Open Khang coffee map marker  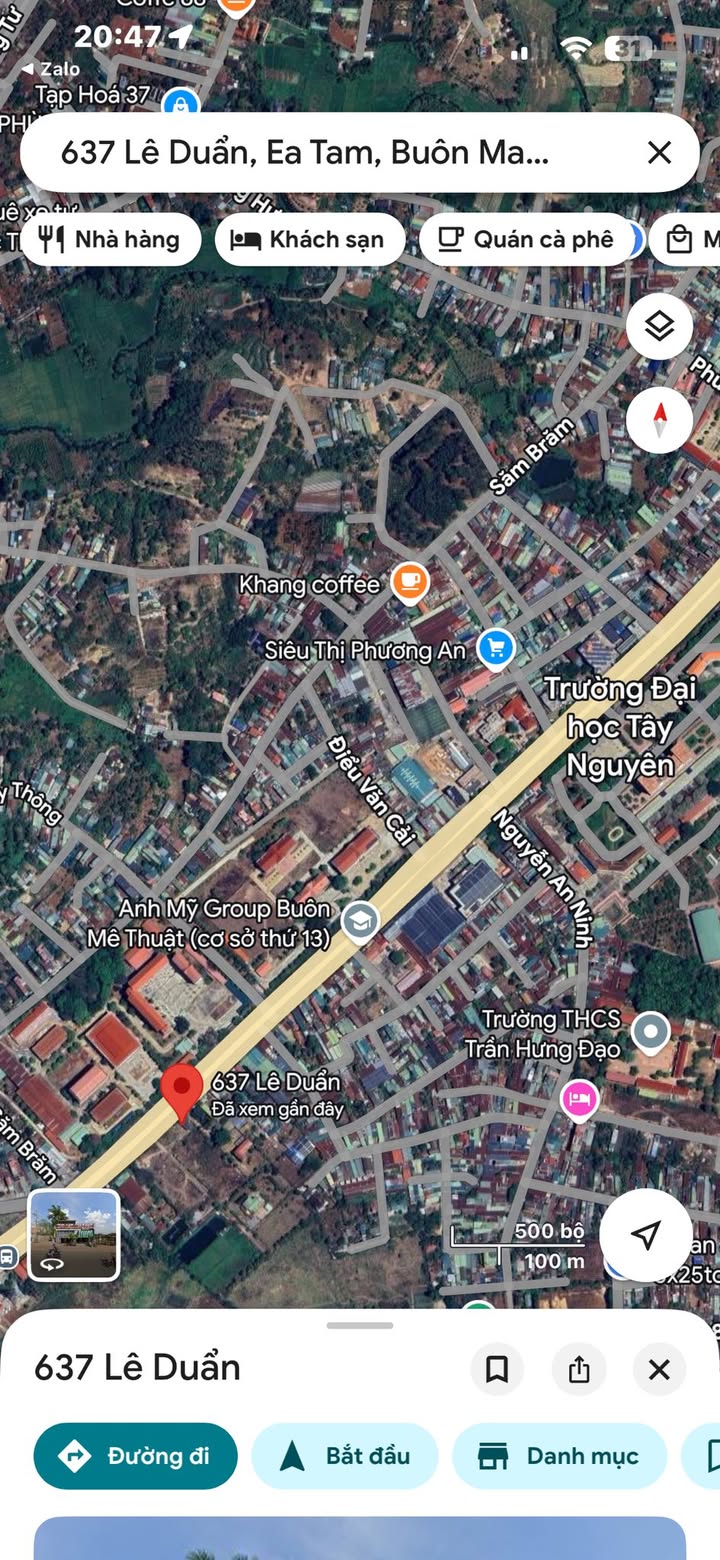pyautogui.click(x=409, y=582)
